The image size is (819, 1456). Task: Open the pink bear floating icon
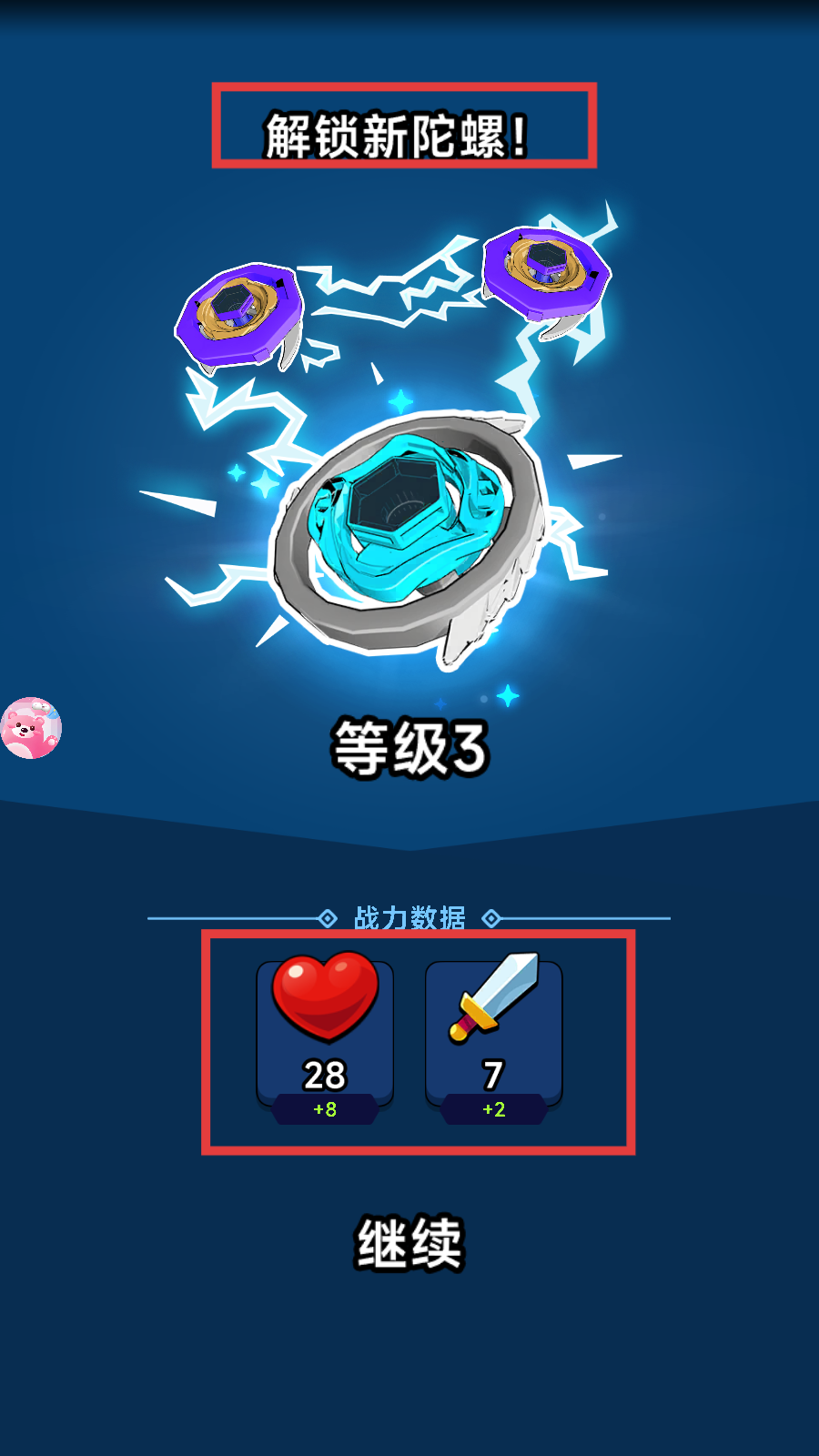point(30,728)
